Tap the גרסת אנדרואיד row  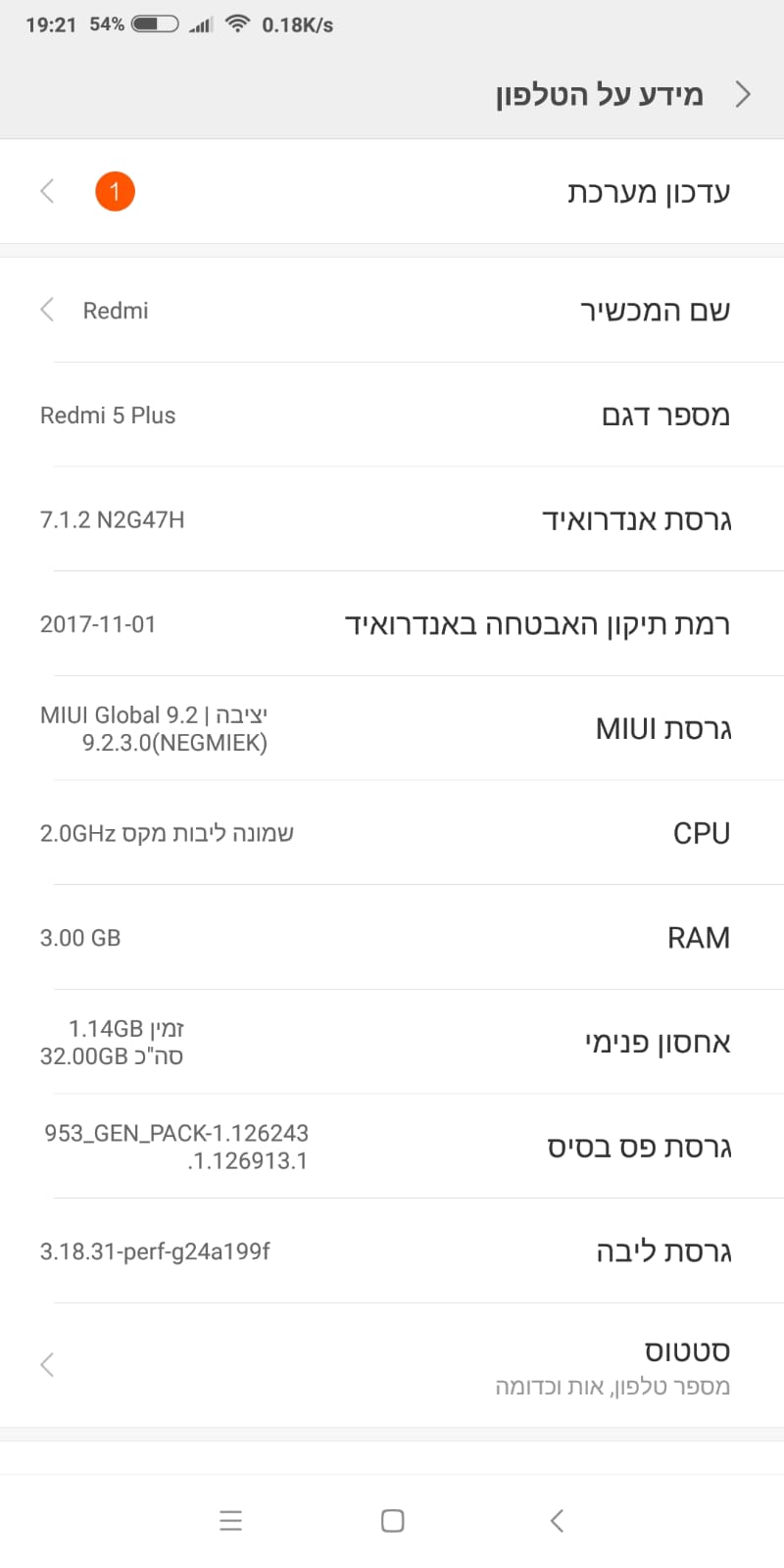392,519
